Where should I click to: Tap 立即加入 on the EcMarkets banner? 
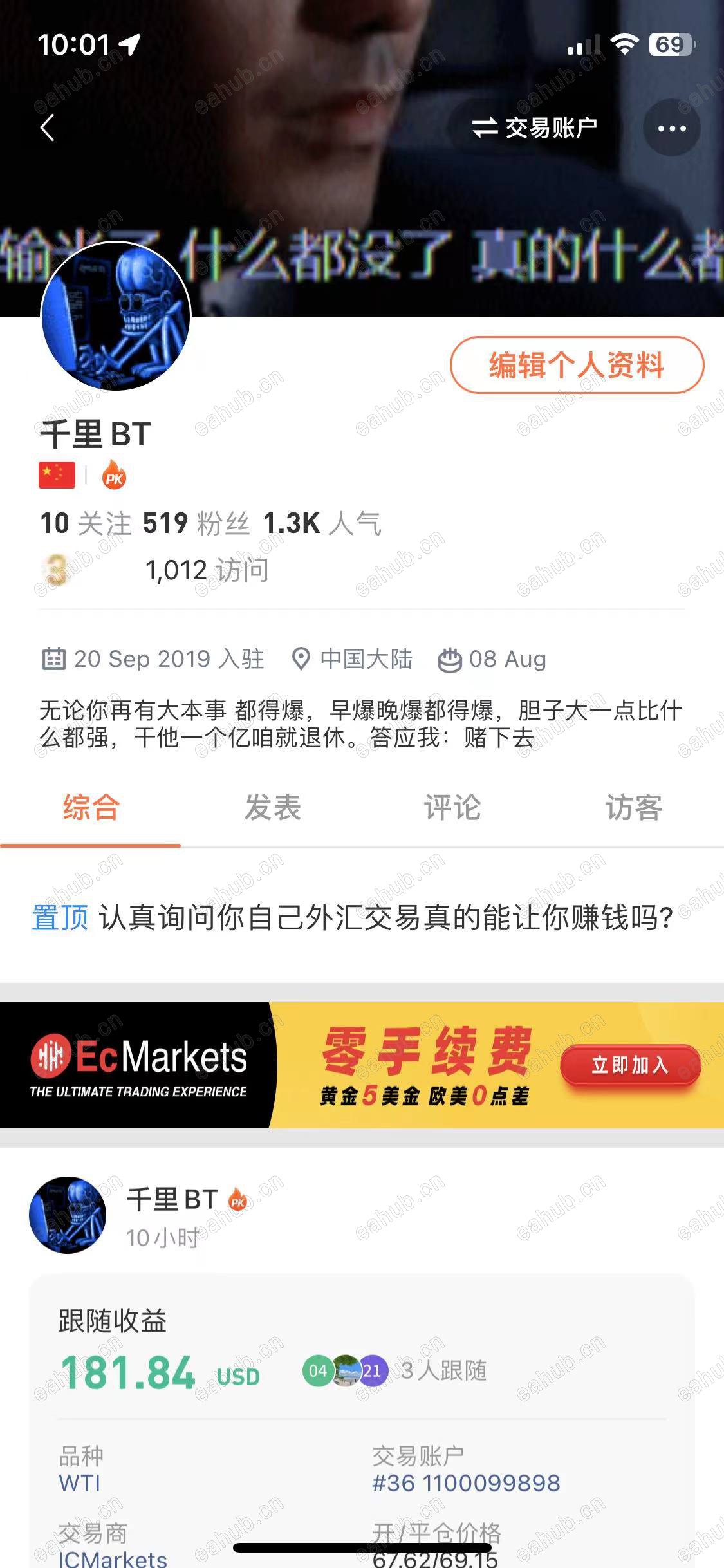(629, 1065)
